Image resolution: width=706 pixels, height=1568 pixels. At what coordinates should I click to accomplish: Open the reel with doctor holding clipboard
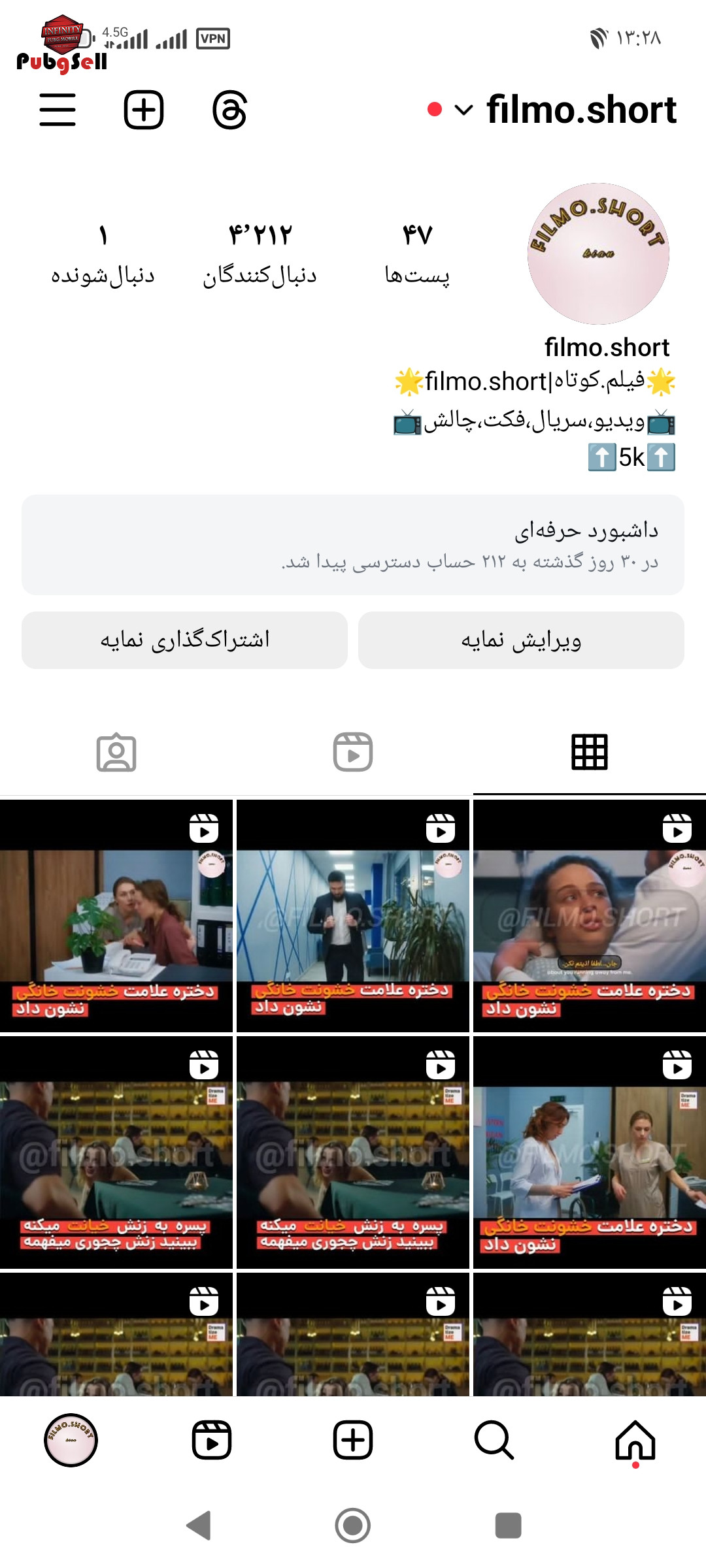coord(590,1152)
